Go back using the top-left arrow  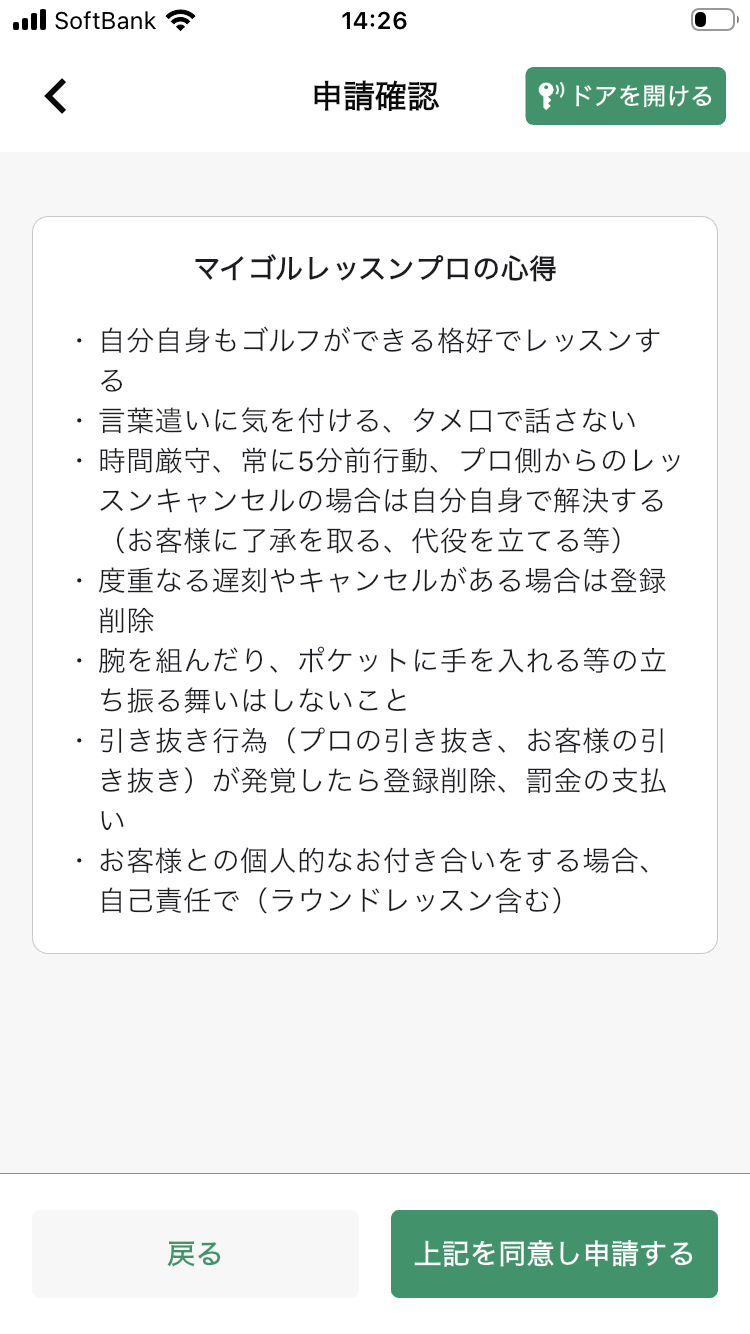pos(56,96)
